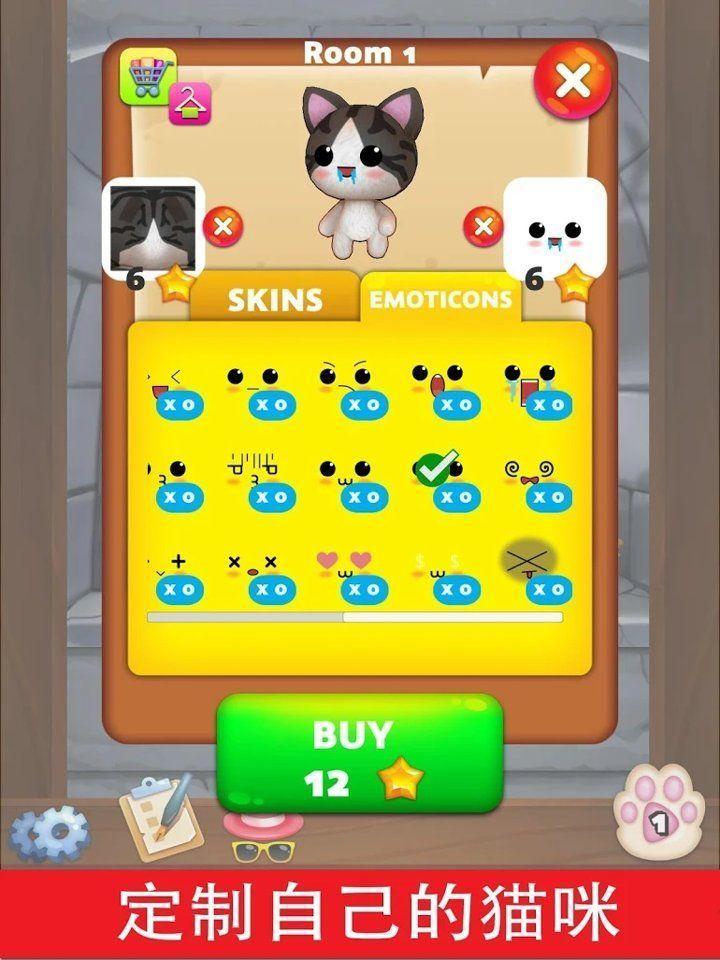Remove the selected cat skin

[x=223, y=227]
